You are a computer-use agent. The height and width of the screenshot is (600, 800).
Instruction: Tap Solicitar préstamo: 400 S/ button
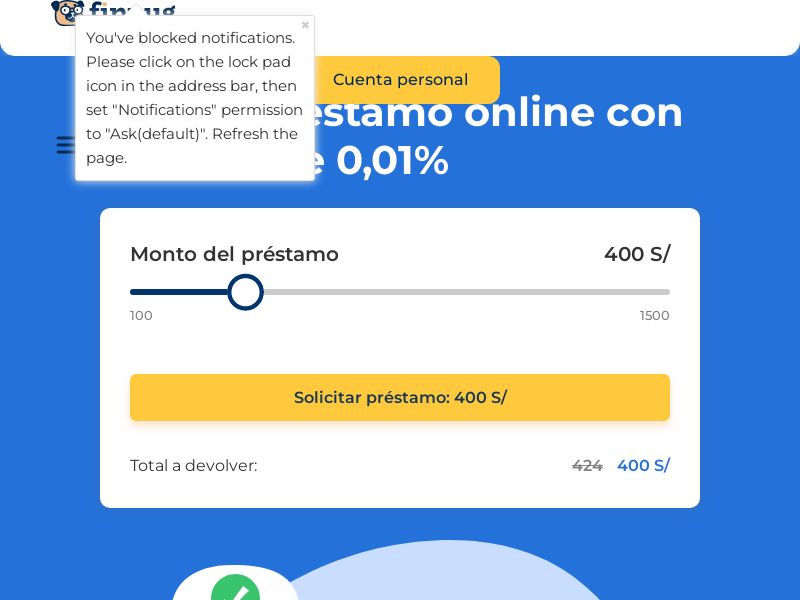(400, 397)
